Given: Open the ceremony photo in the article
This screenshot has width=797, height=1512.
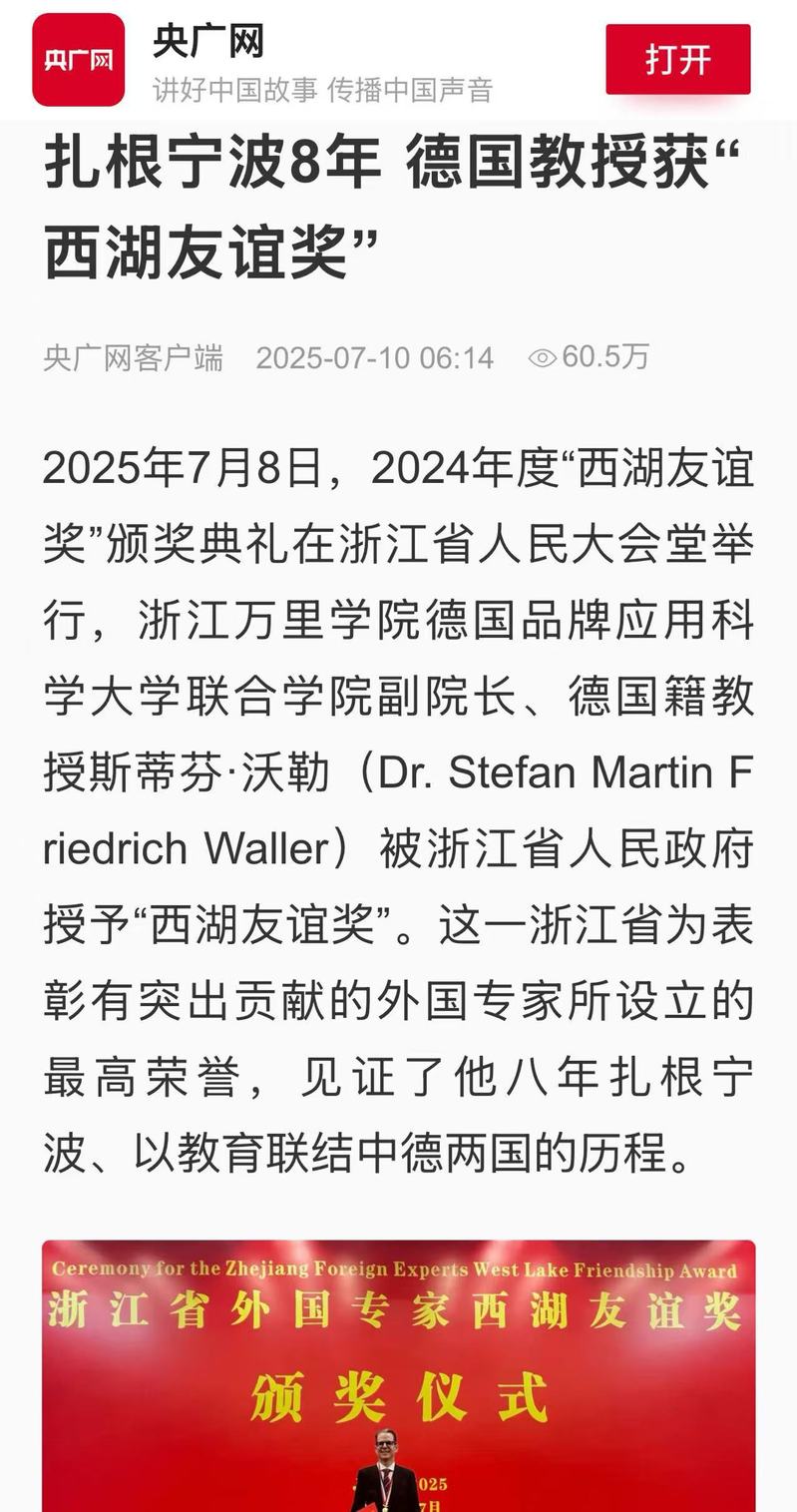Looking at the screenshot, I should 399,1375.
